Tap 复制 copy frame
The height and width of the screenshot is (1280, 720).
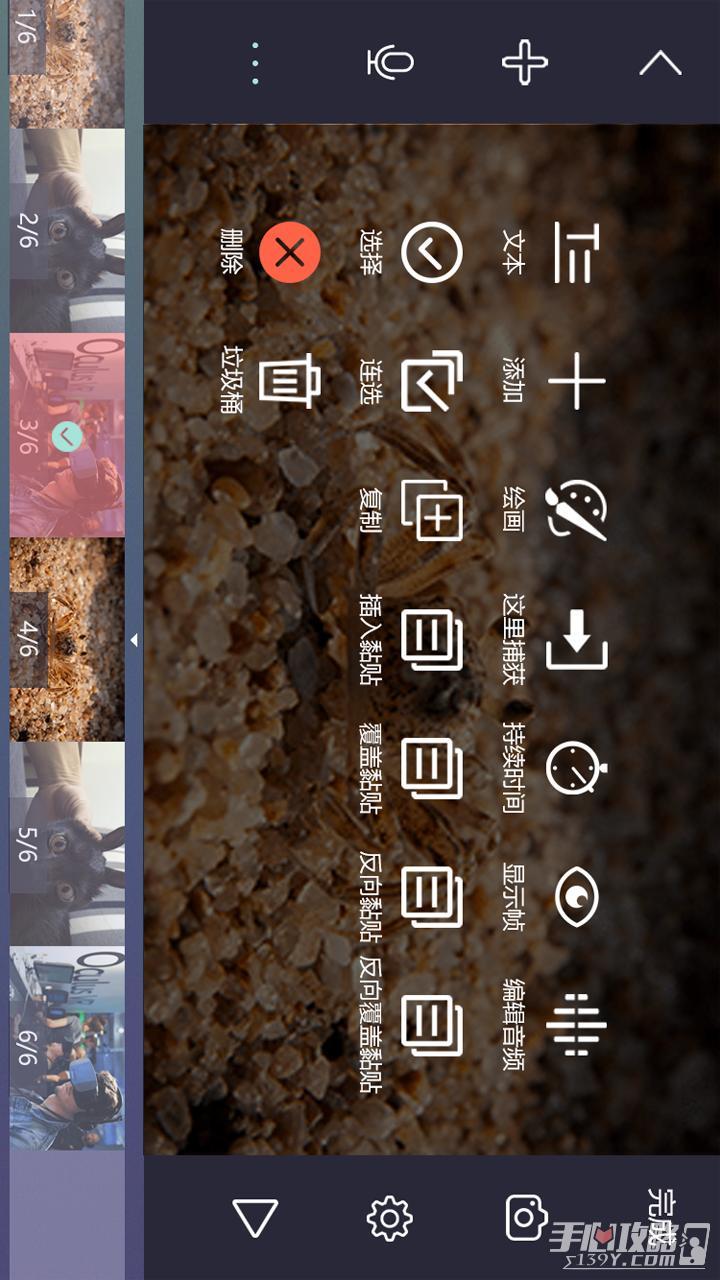pos(432,510)
